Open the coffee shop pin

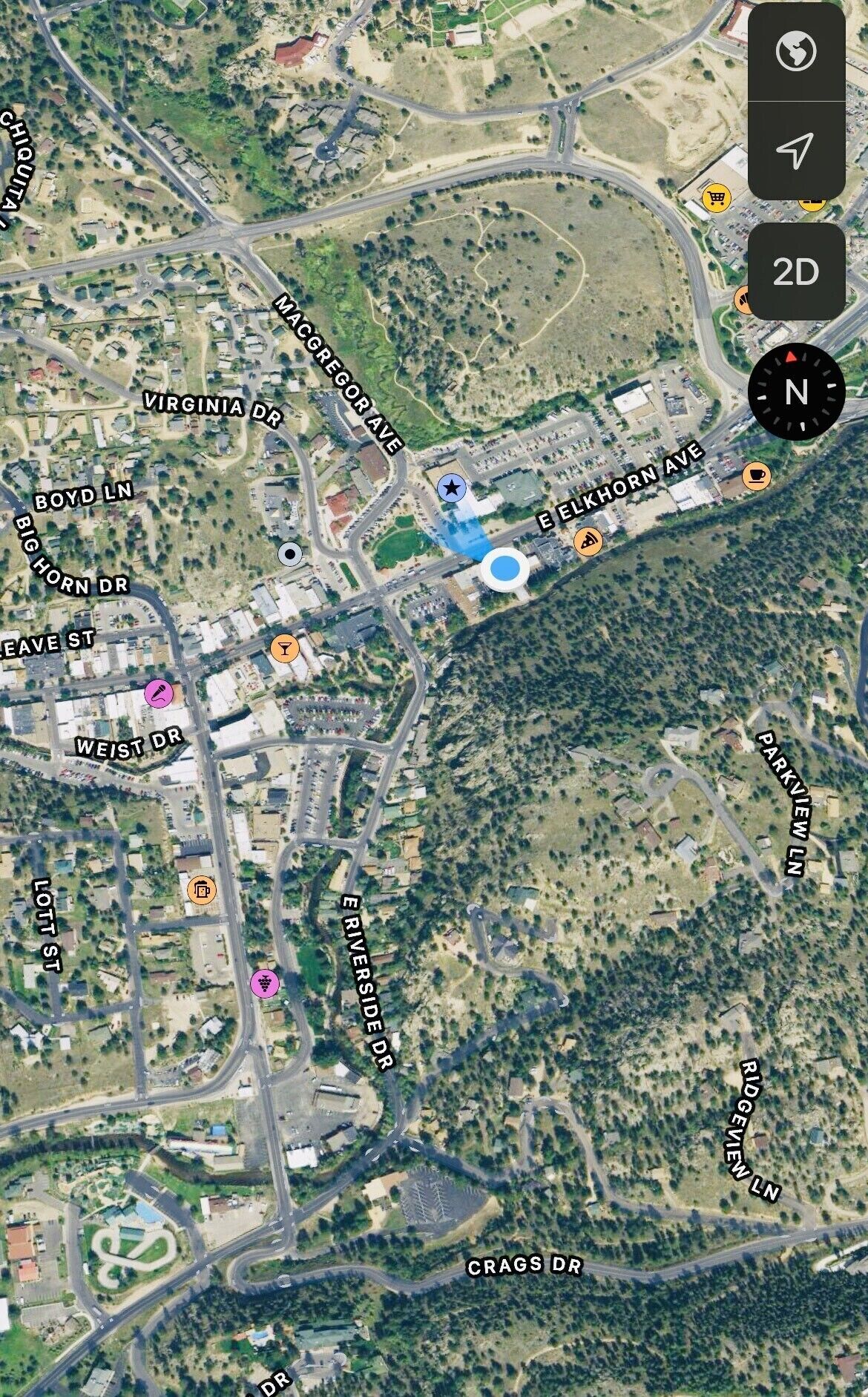(x=756, y=475)
